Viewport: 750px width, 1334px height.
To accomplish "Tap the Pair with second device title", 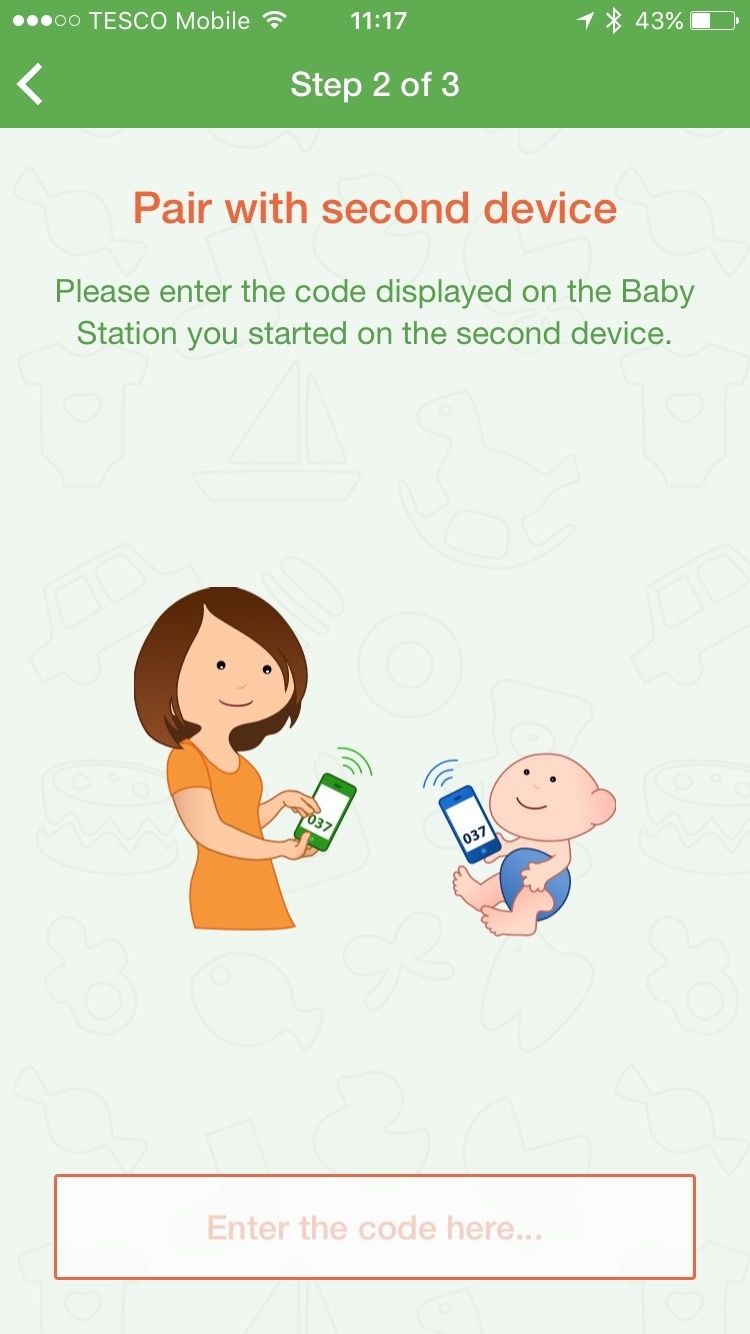I will [375, 208].
